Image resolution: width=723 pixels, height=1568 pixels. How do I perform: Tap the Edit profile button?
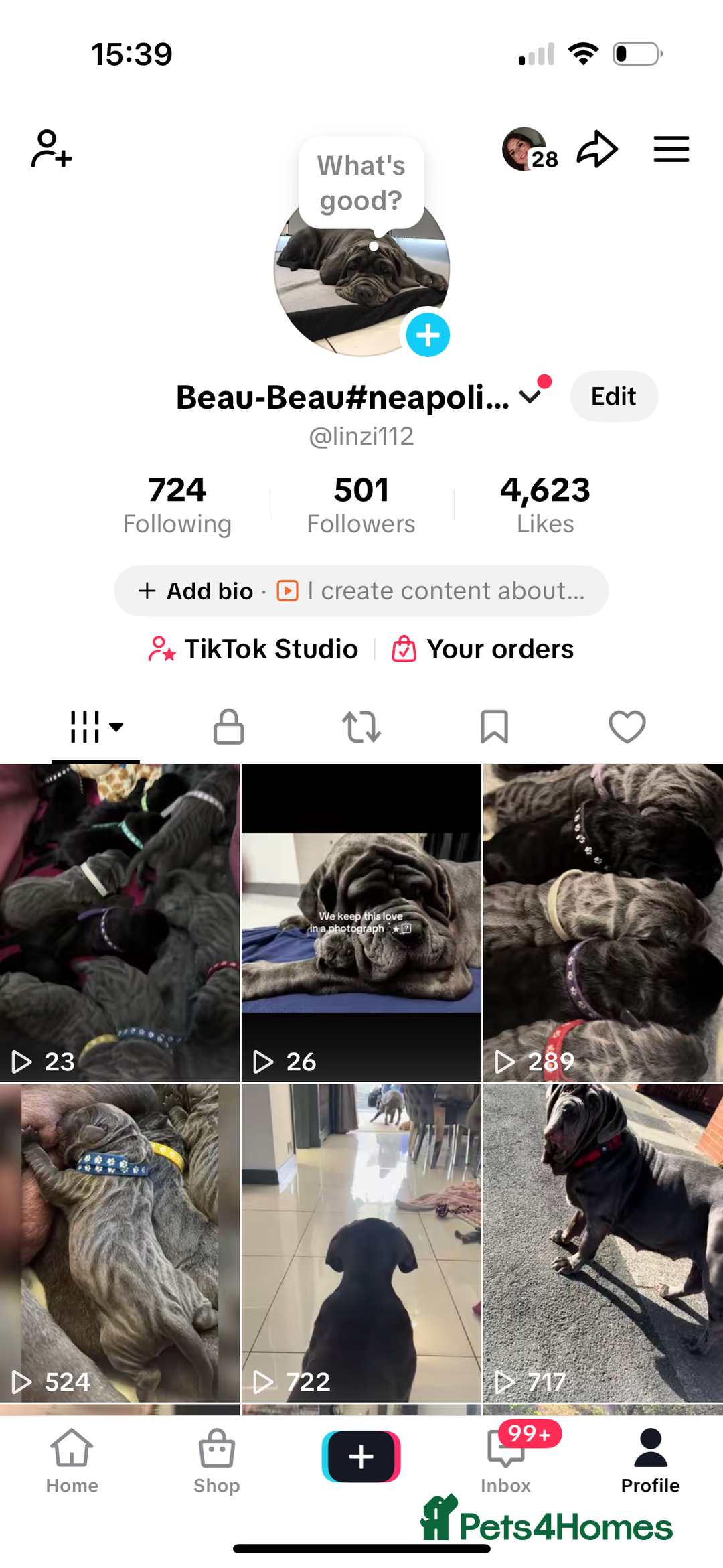click(x=613, y=396)
